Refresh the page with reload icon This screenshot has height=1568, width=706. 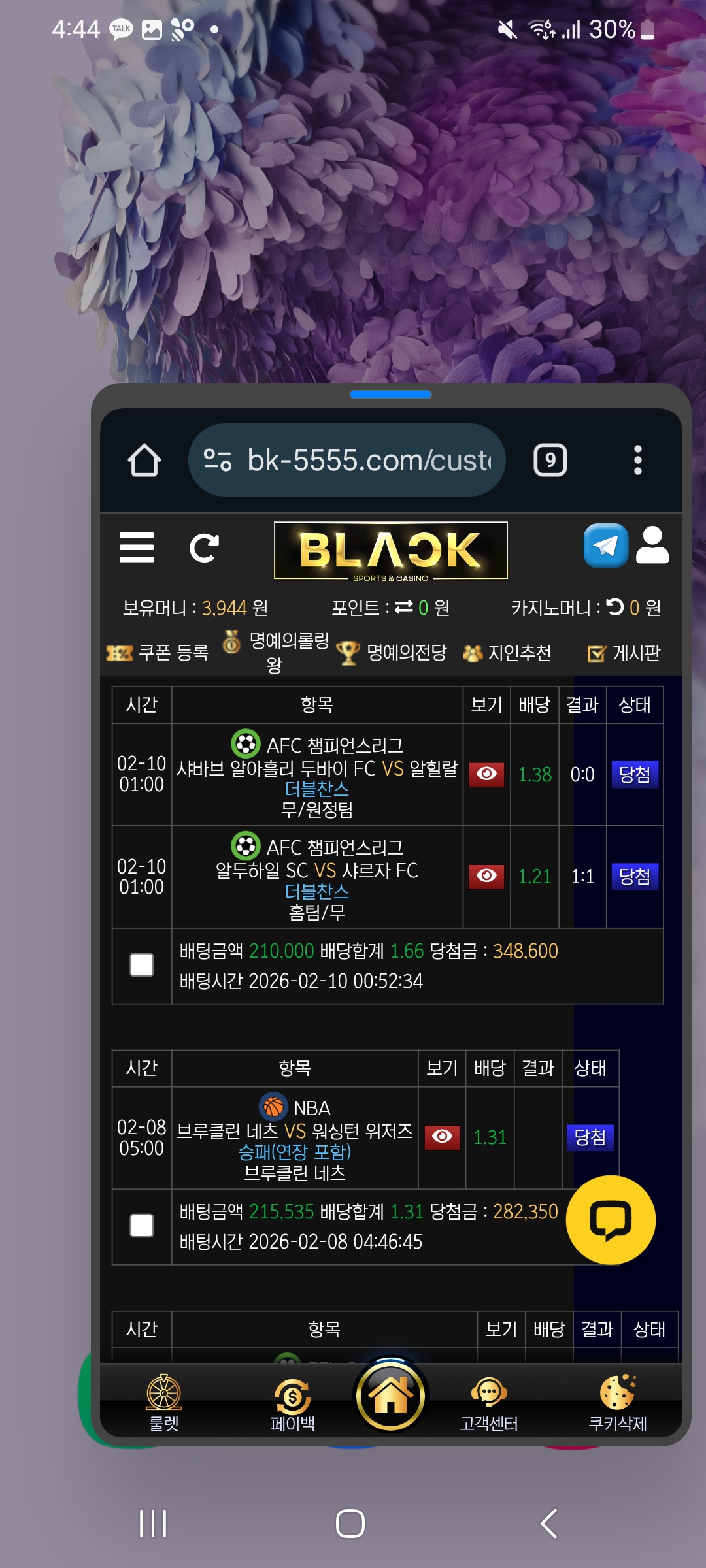[x=204, y=547]
